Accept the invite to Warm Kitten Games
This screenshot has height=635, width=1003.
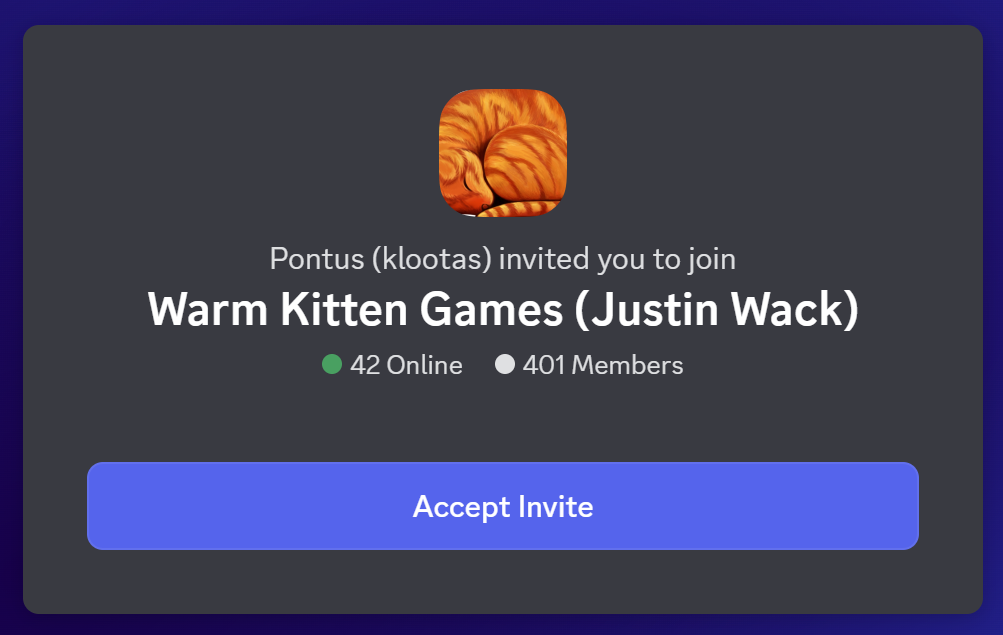click(x=502, y=506)
